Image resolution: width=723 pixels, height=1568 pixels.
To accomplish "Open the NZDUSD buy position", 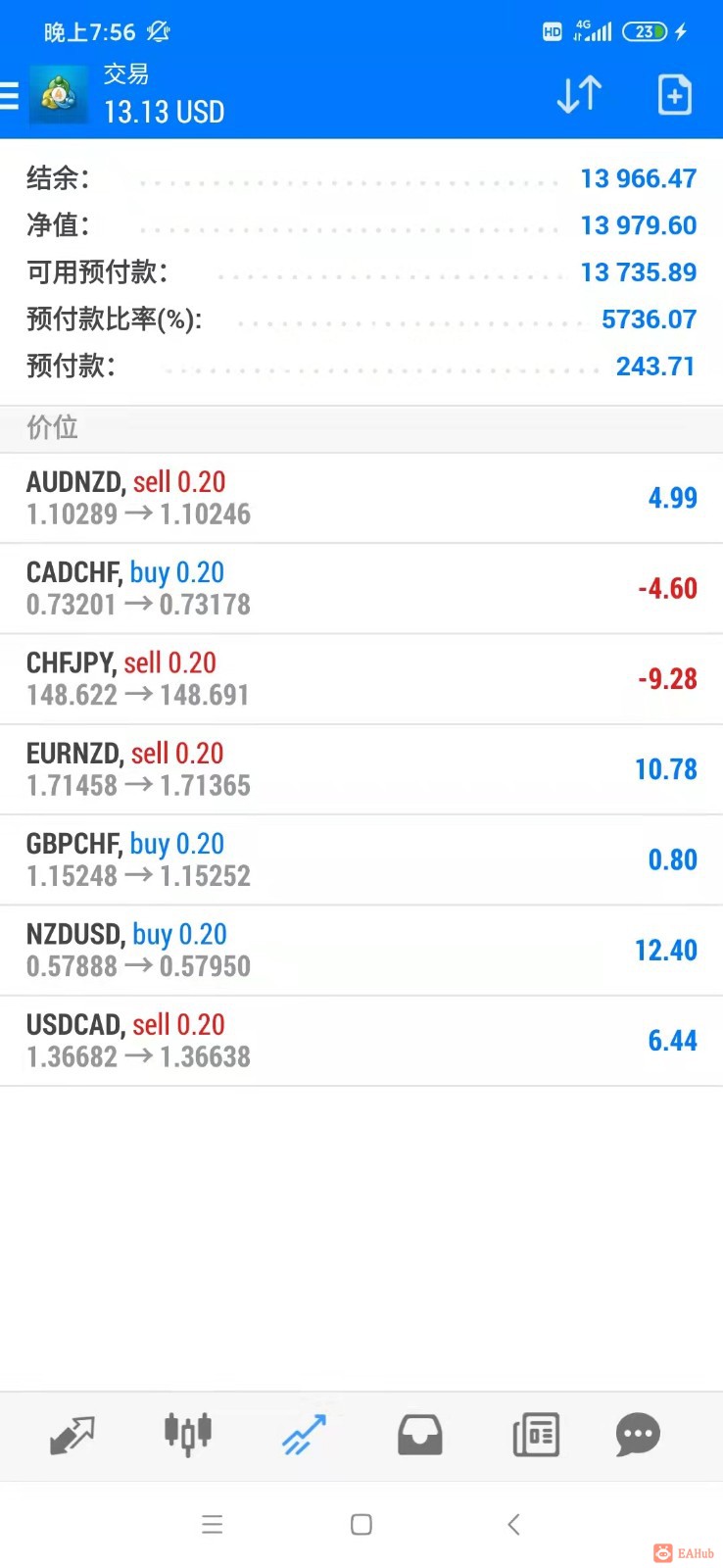I will [361, 951].
